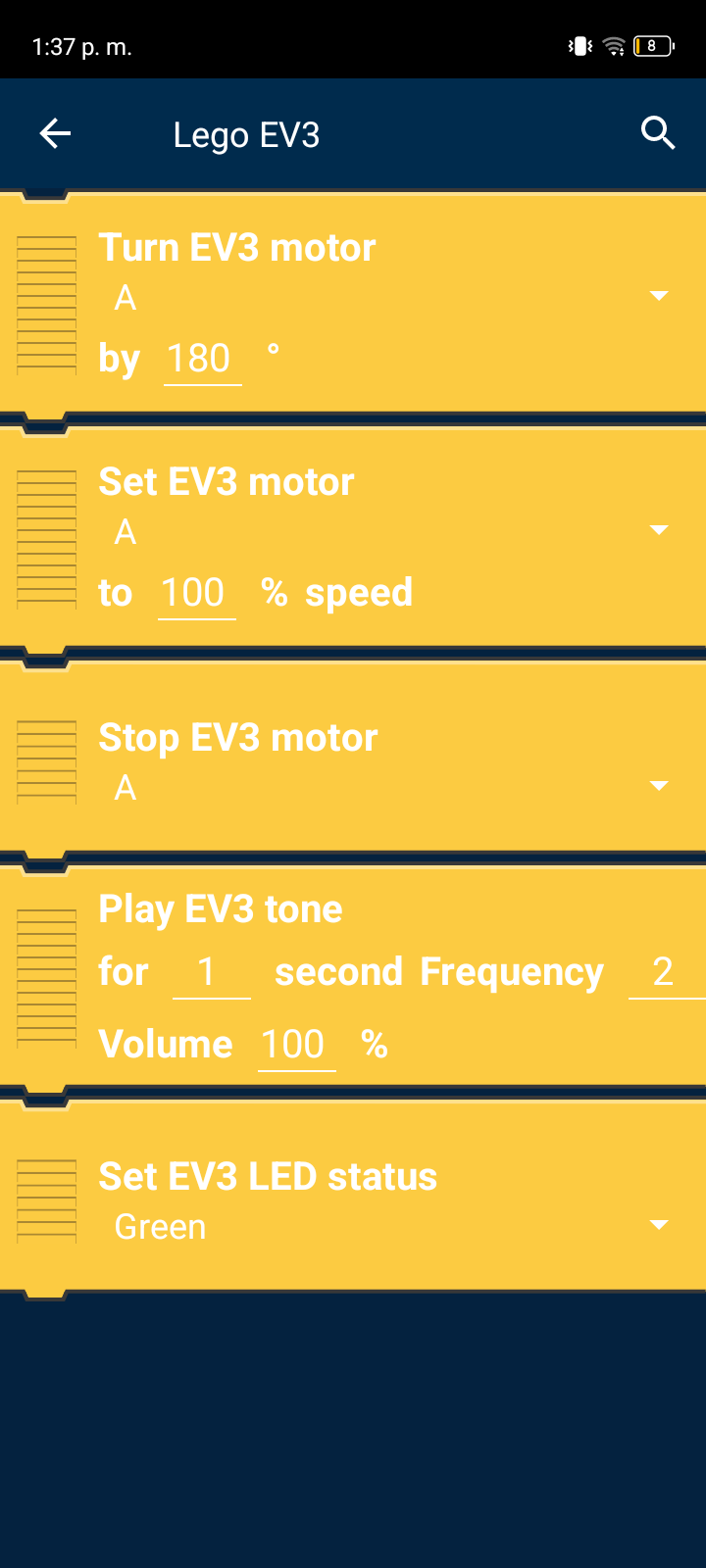Open the search icon in app bar
The image size is (706, 1568).
(x=658, y=133)
